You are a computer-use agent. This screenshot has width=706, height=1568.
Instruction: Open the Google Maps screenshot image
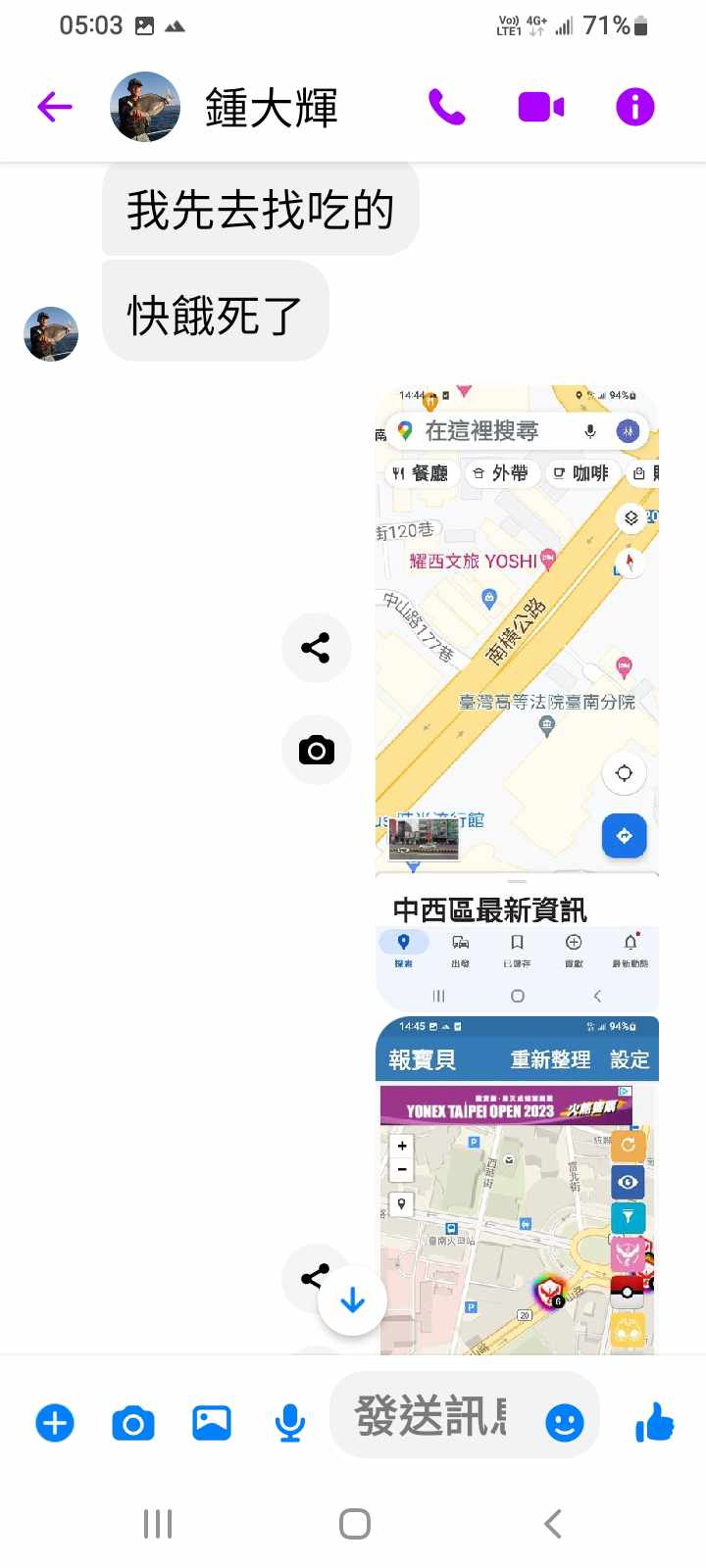click(x=517, y=698)
